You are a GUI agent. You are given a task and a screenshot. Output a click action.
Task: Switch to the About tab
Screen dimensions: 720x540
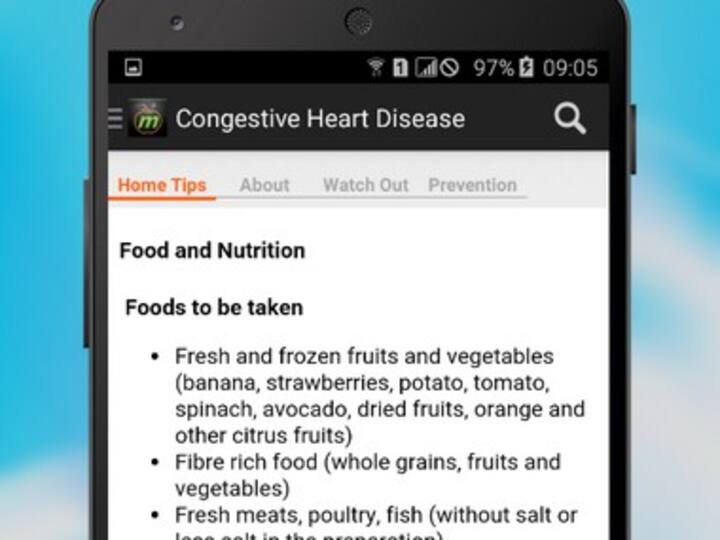[264, 185]
